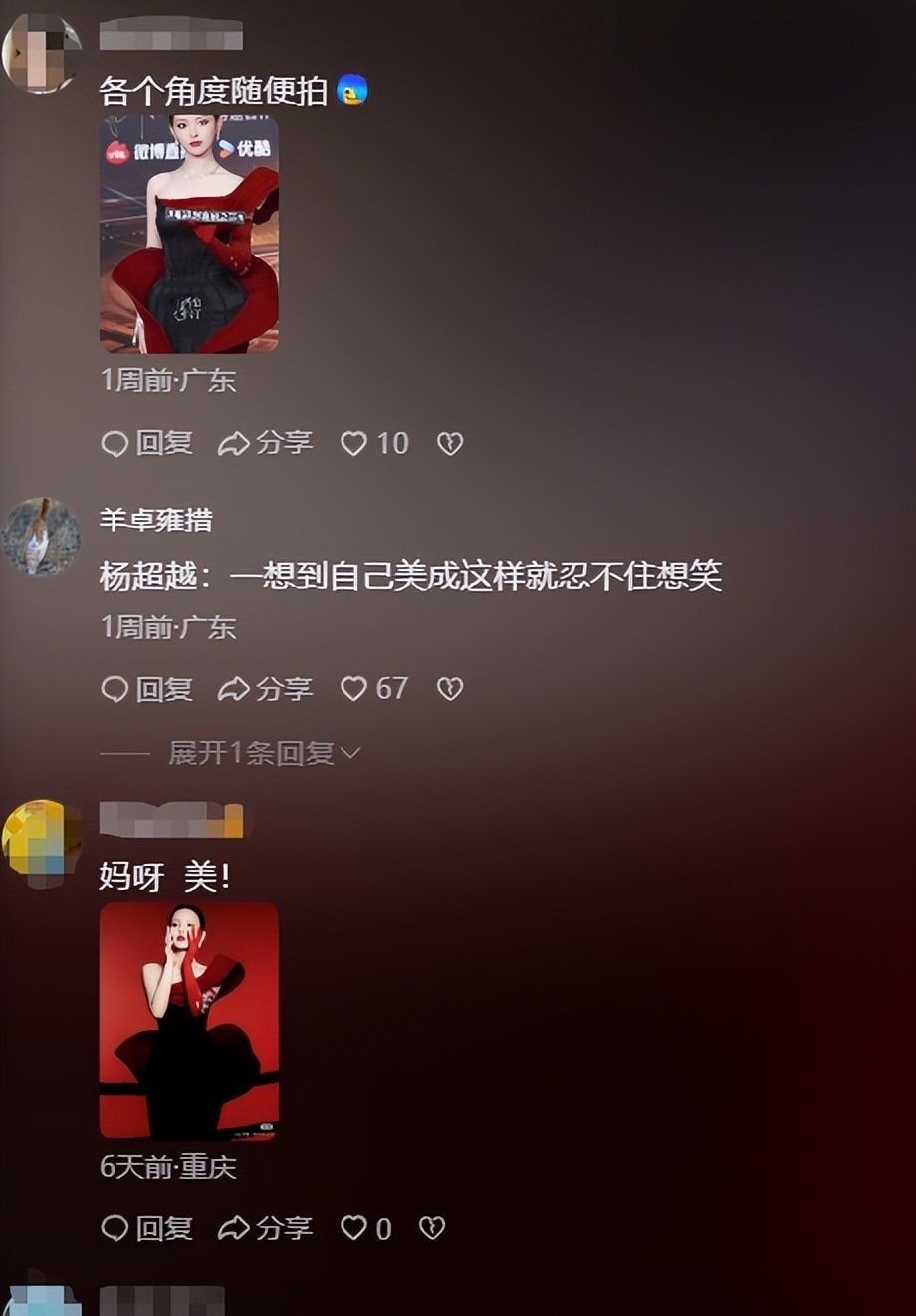Like the comment with 10 likes
This screenshot has width=916, height=1316.
coord(355,443)
